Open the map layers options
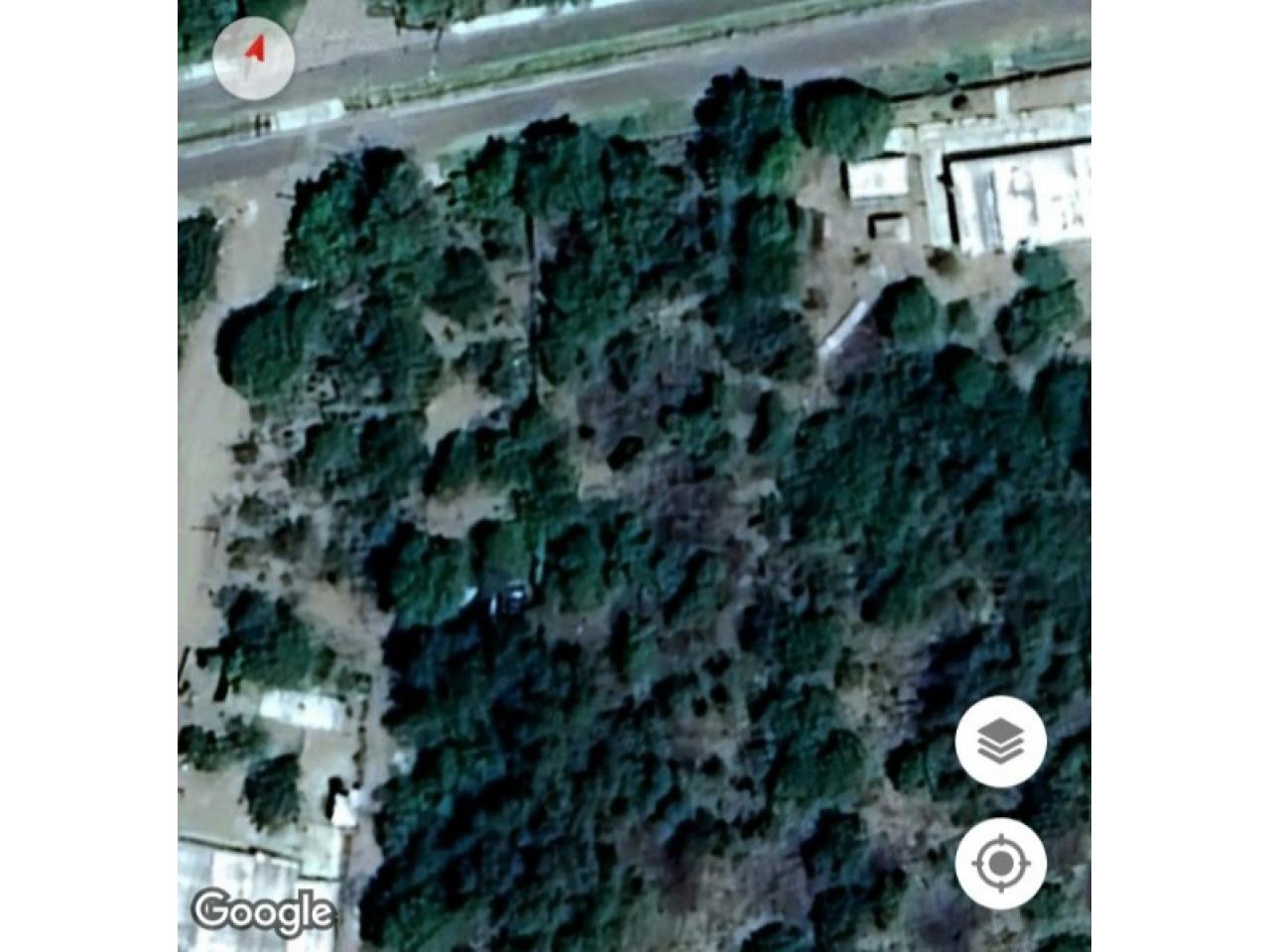 coord(1000,742)
